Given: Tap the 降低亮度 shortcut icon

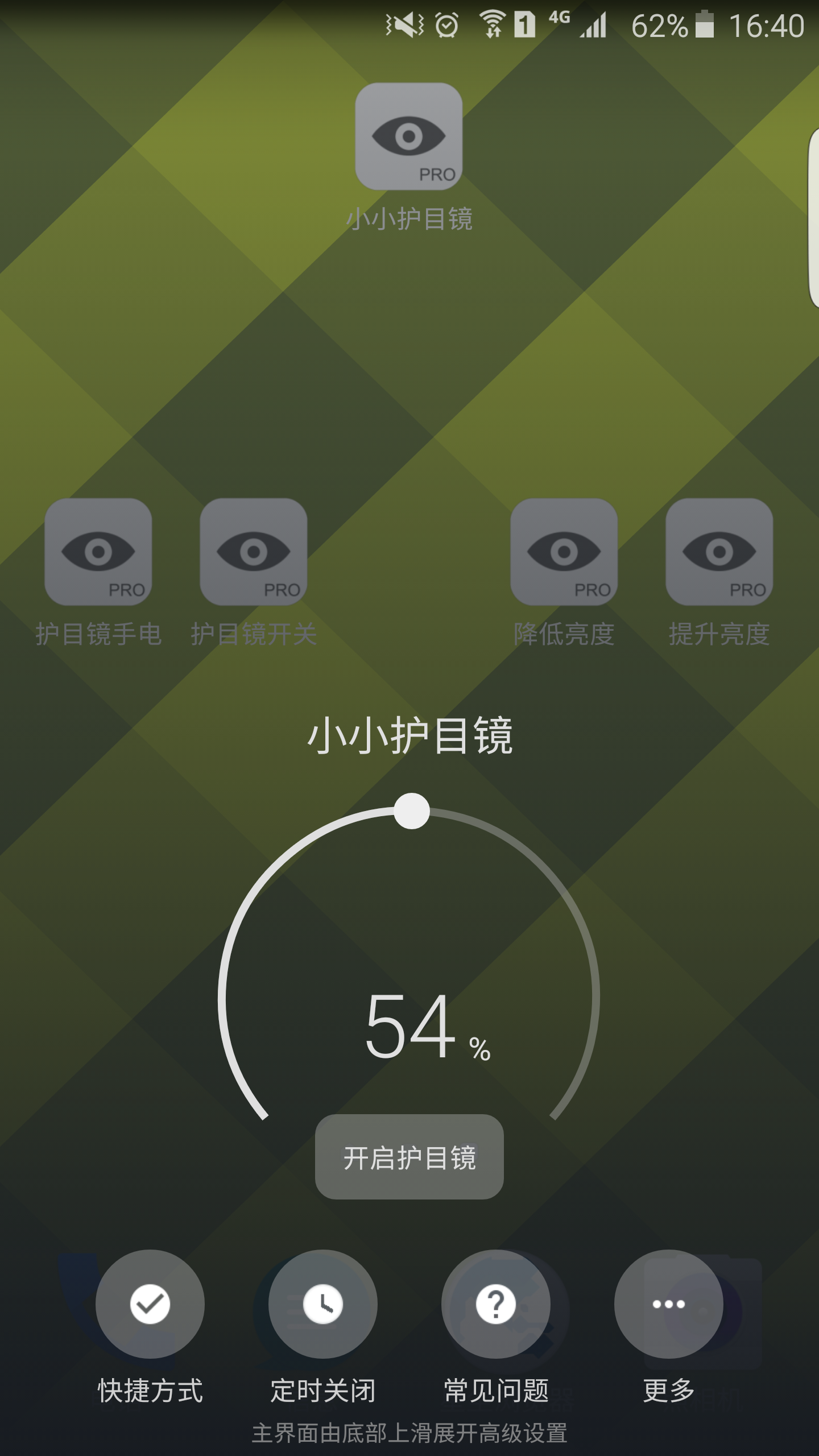Looking at the screenshot, I should click(564, 552).
